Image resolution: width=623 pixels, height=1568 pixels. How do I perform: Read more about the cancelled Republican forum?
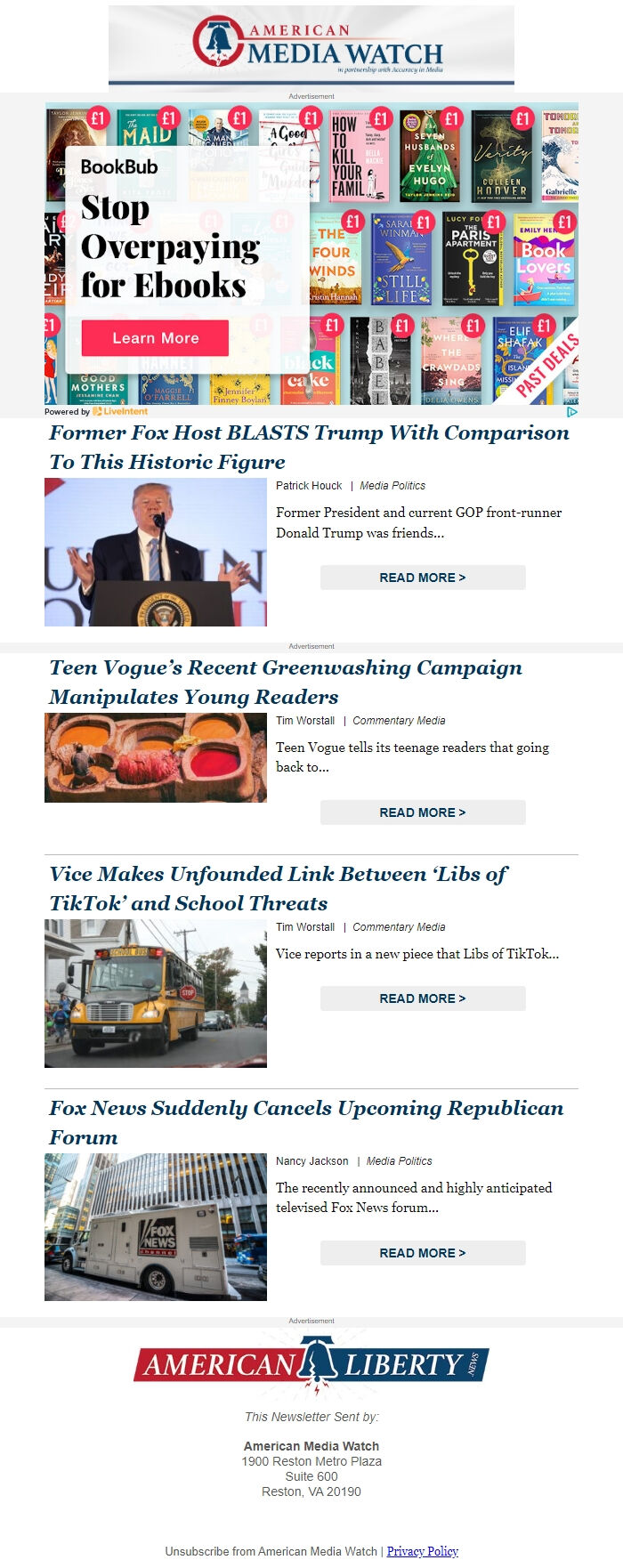click(423, 1253)
